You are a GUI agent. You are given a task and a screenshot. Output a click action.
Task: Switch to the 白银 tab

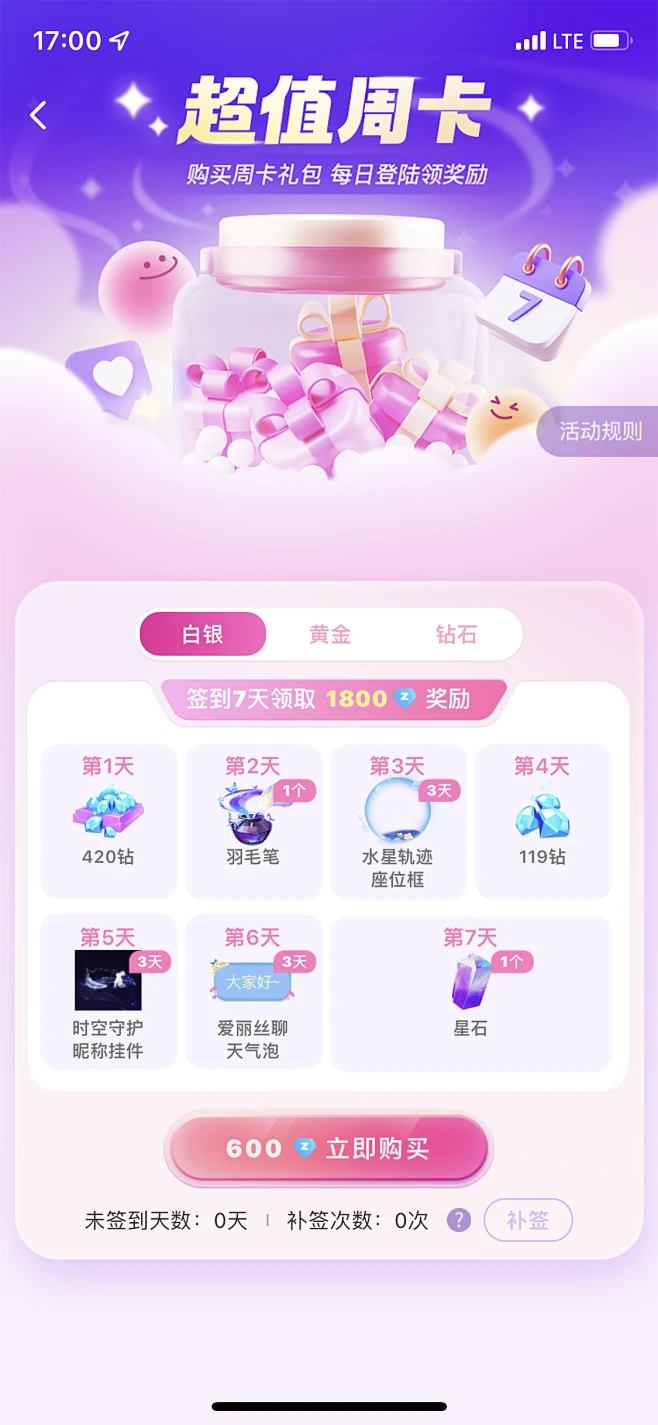tap(203, 634)
